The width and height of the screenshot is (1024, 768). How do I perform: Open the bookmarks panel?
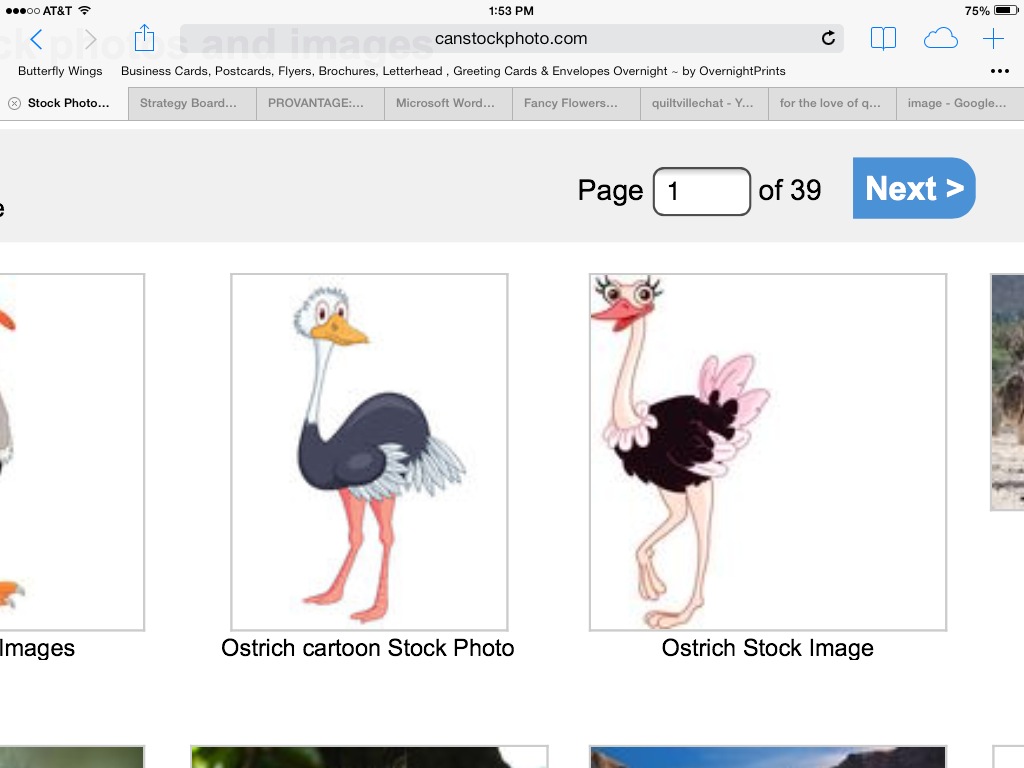883,39
